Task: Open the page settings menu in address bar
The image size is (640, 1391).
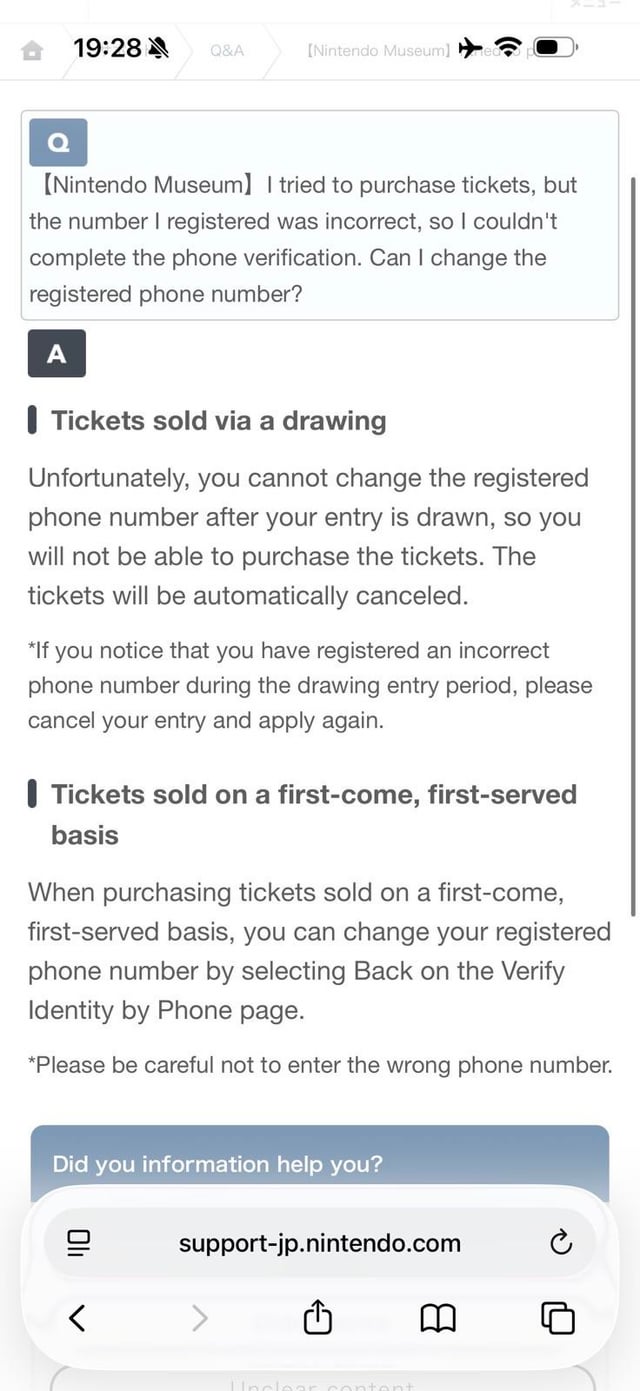Action: coord(78,1243)
